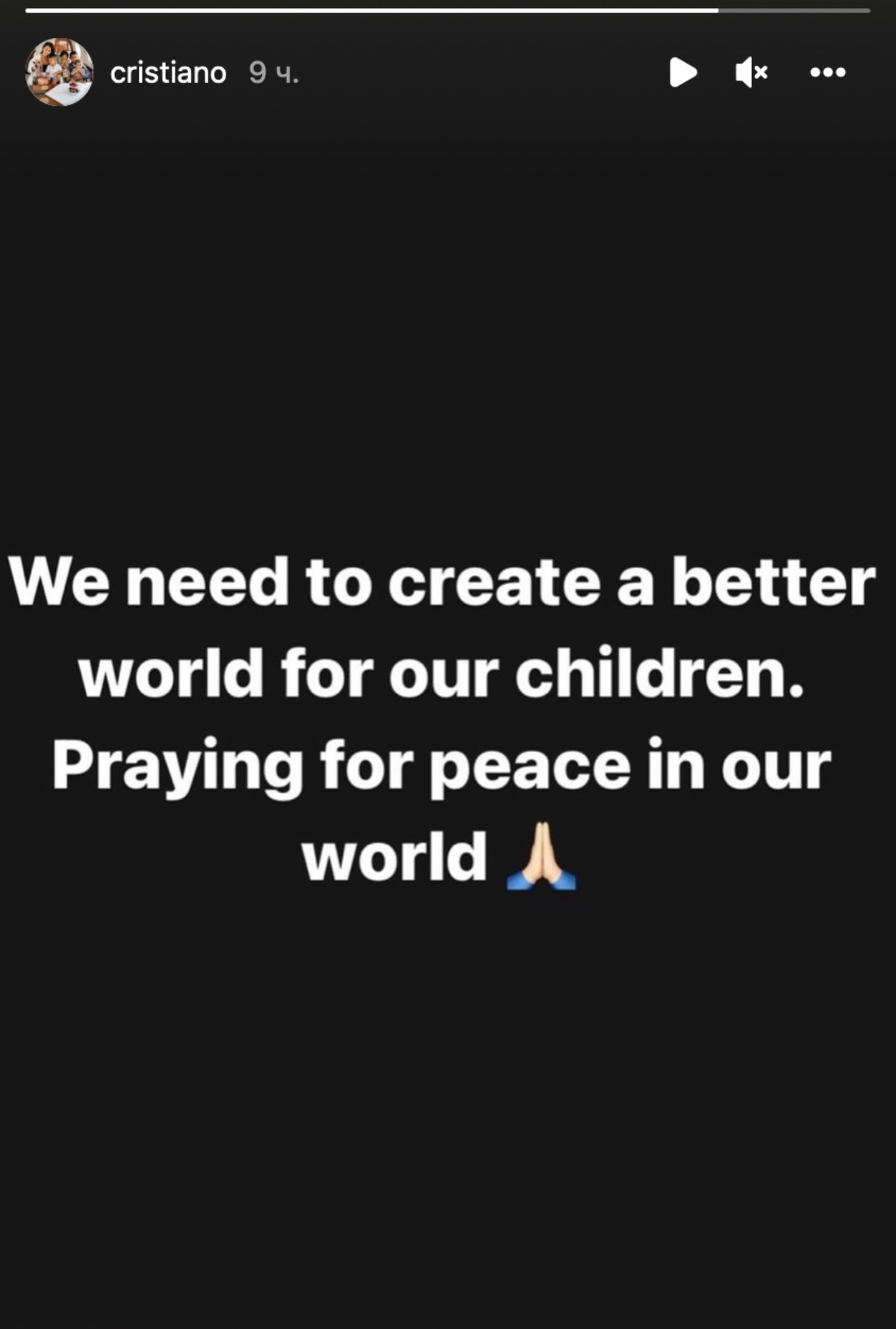Open the three-dot more options menu
The image size is (896, 1329).
point(827,72)
